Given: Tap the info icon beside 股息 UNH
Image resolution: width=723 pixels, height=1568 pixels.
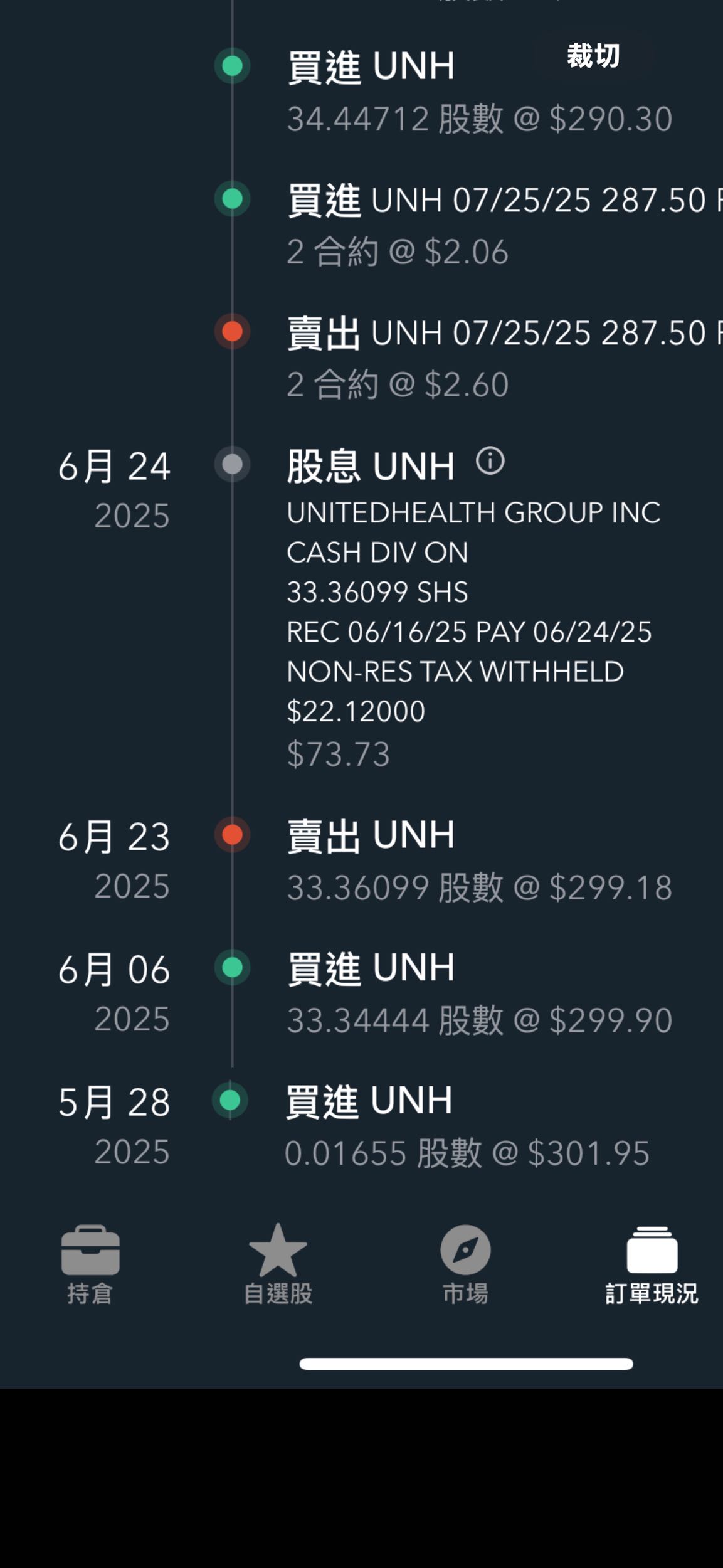Looking at the screenshot, I should [490, 463].
